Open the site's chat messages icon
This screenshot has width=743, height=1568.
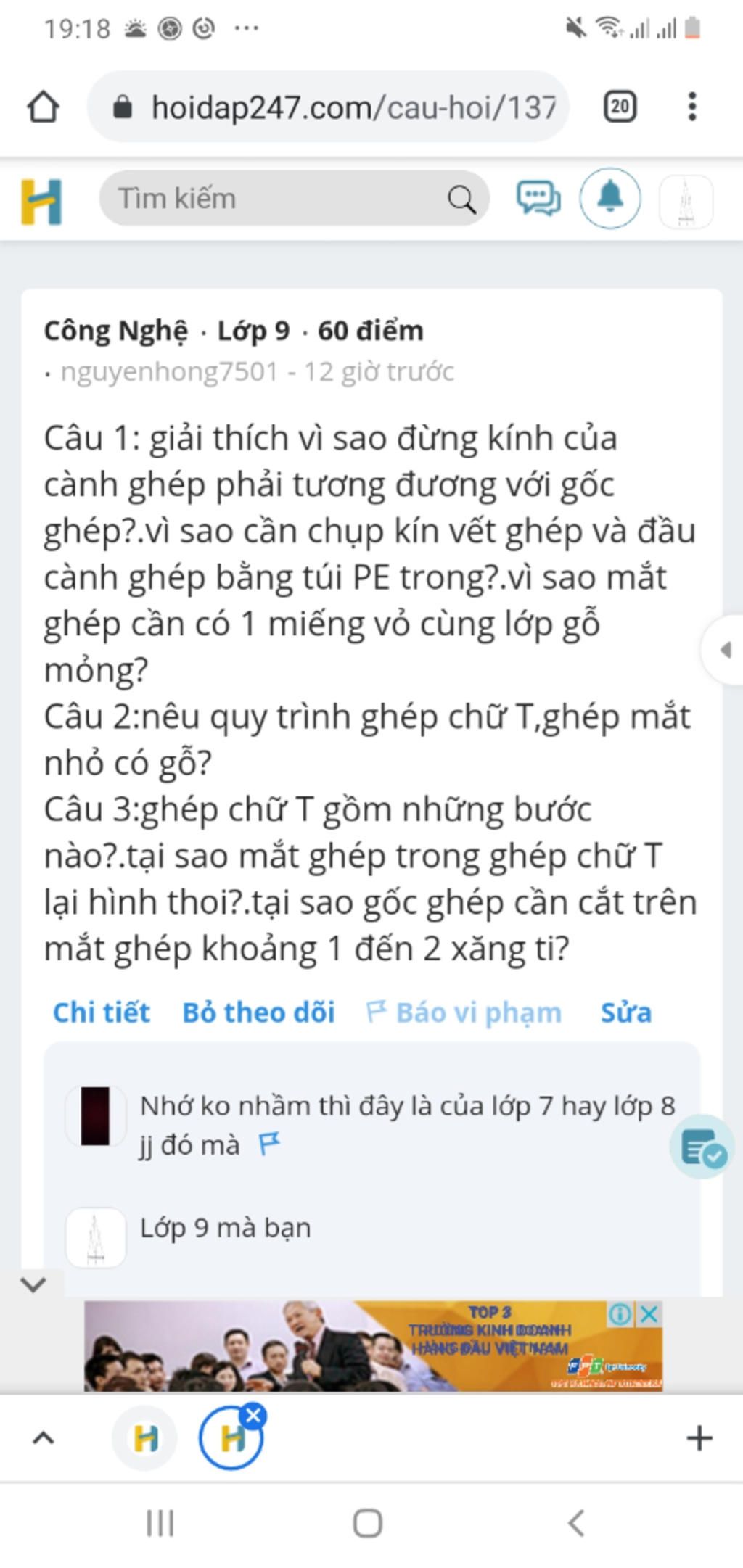tap(538, 198)
